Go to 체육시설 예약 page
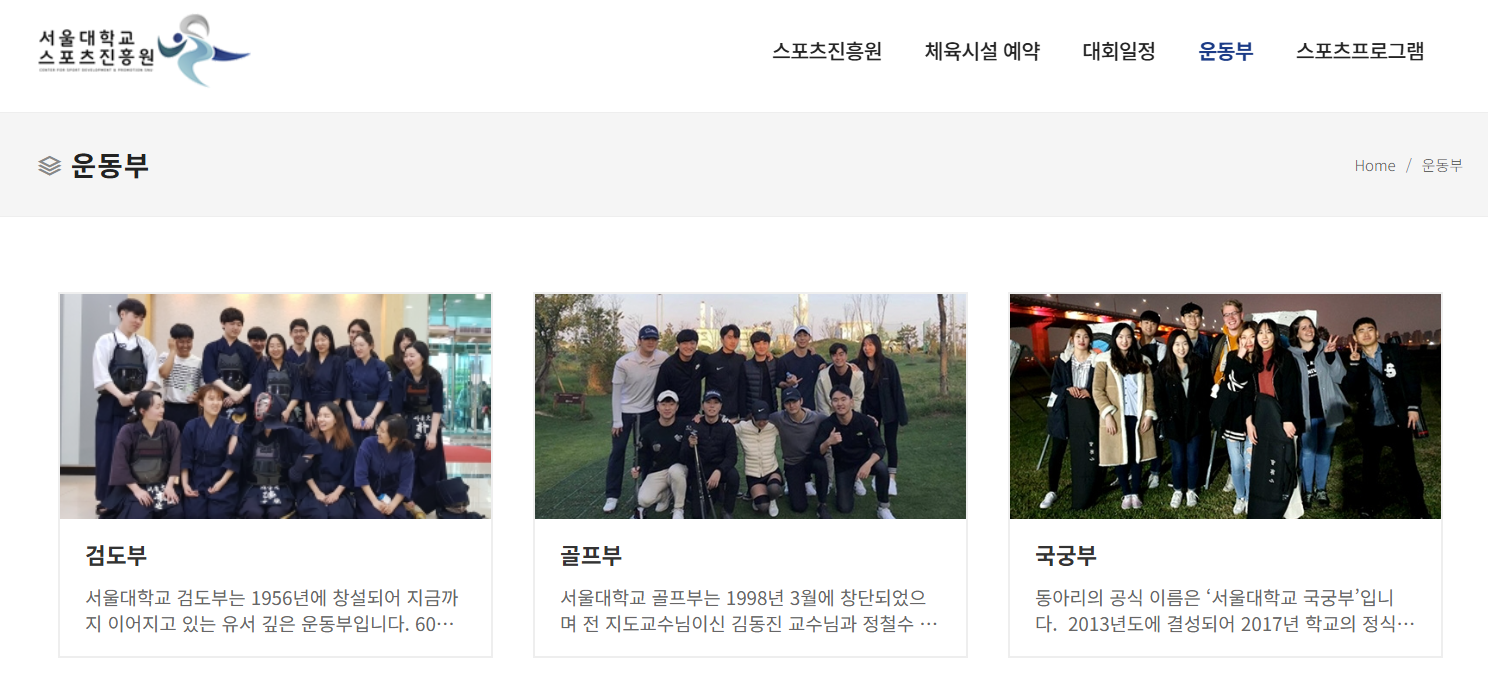The height and width of the screenshot is (680, 1488). pos(982,52)
